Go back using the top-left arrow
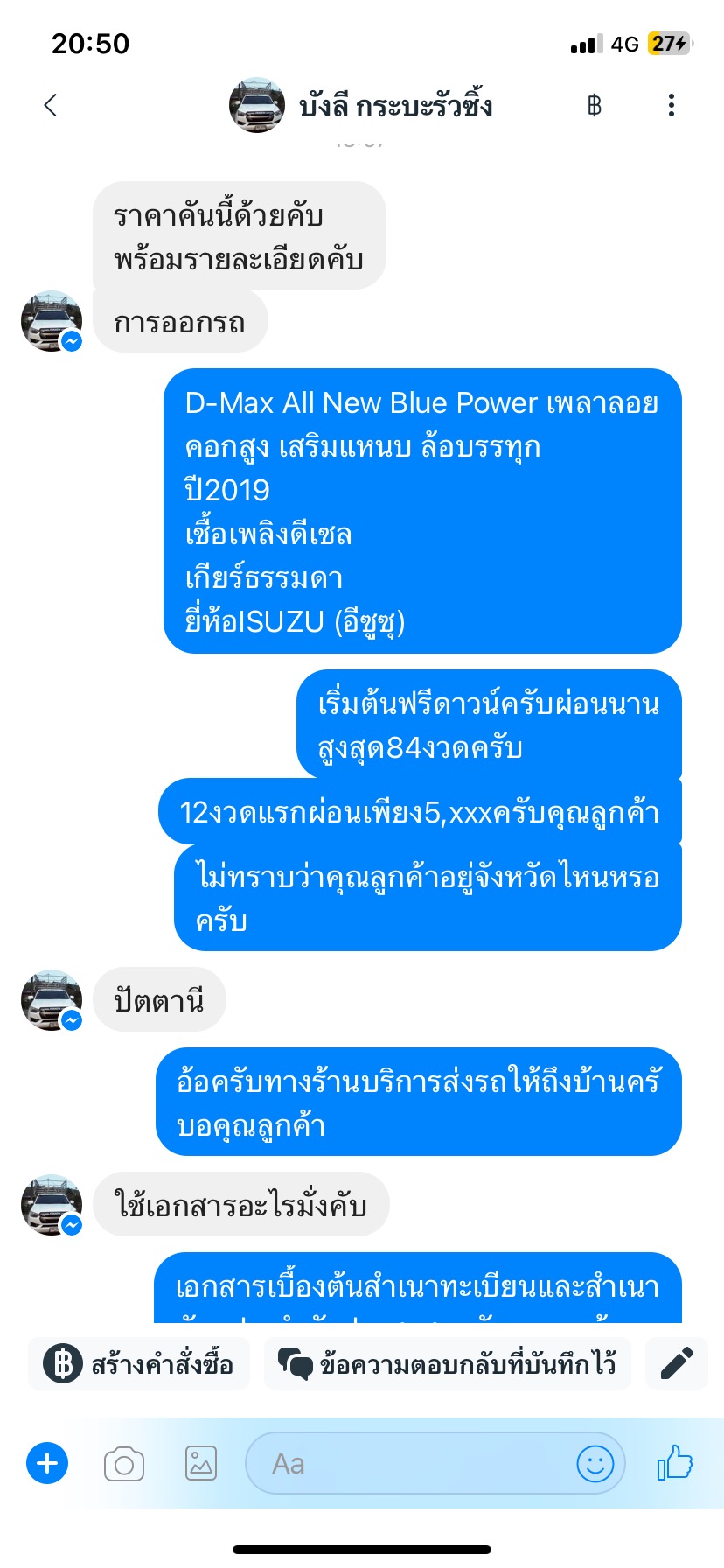The image size is (724, 1568). (50, 105)
